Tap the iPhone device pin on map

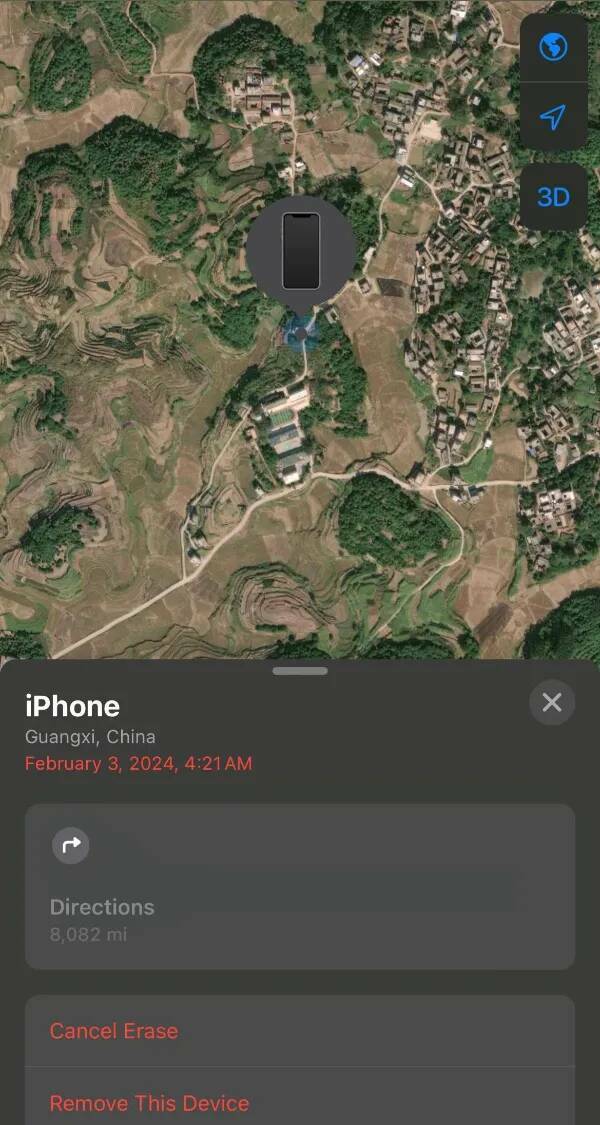pos(300,251)
